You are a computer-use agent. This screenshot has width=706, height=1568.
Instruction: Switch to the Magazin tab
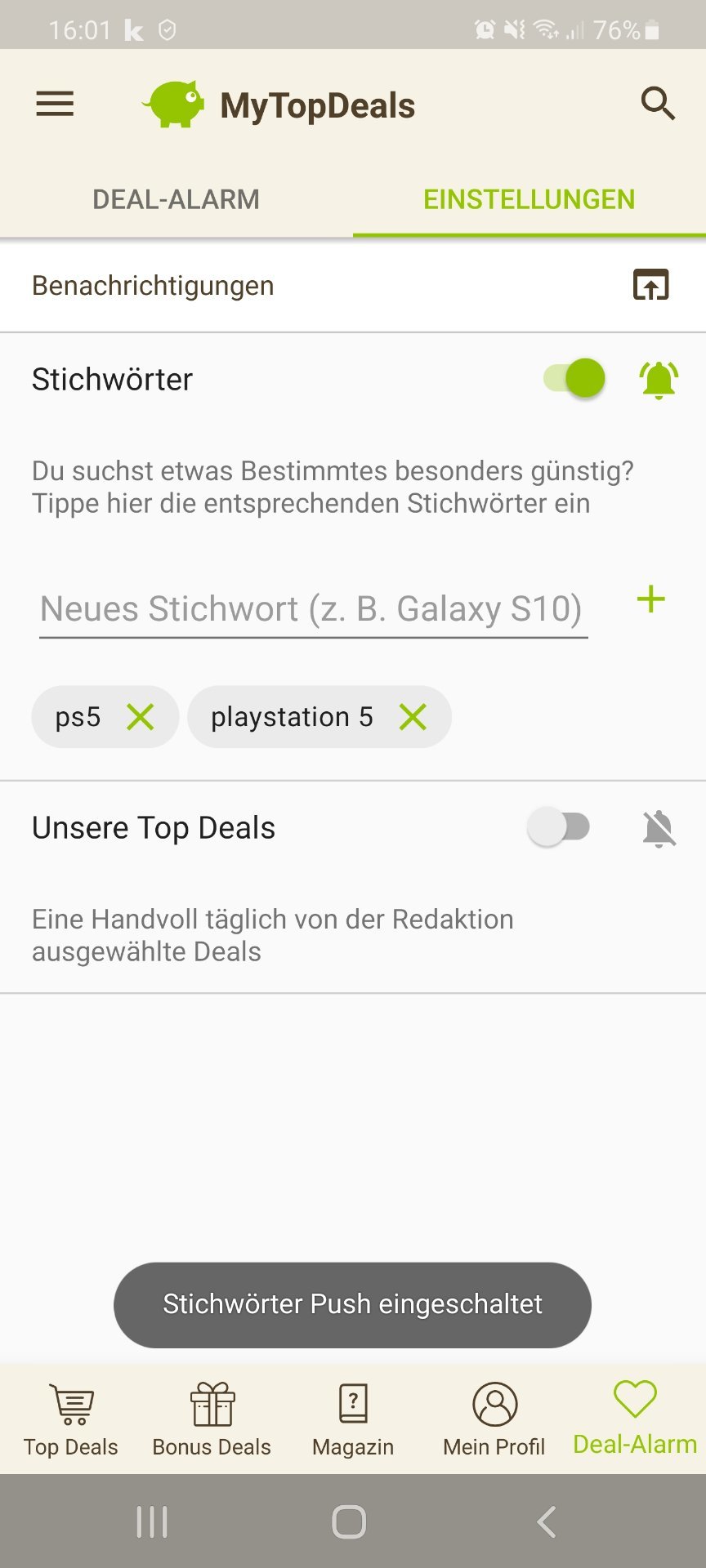pyautogui.click(x=353, y=1419)
